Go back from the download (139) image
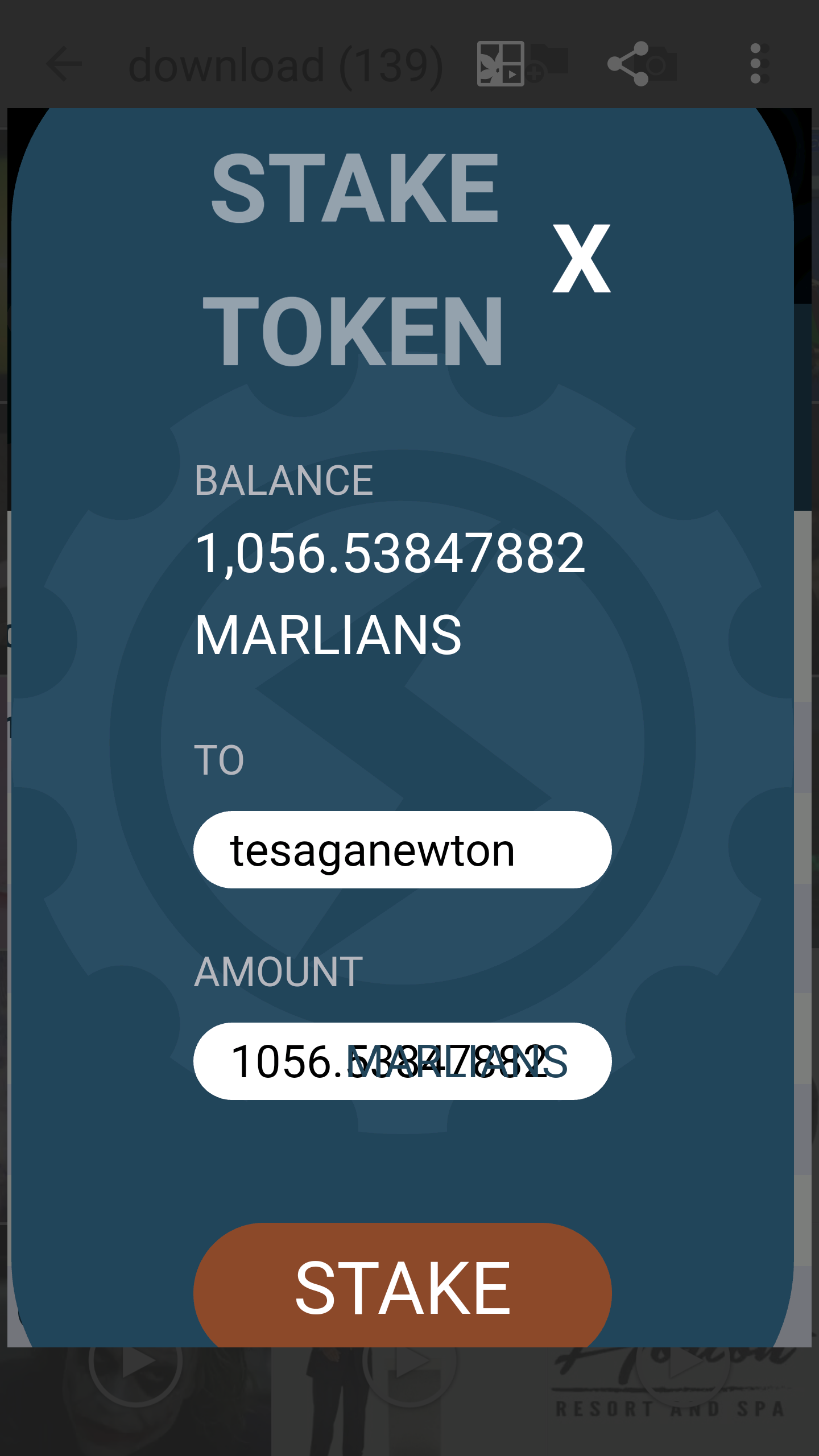Screen dimensions: 819x1456 pyautogui.click(x=64, y=64)
